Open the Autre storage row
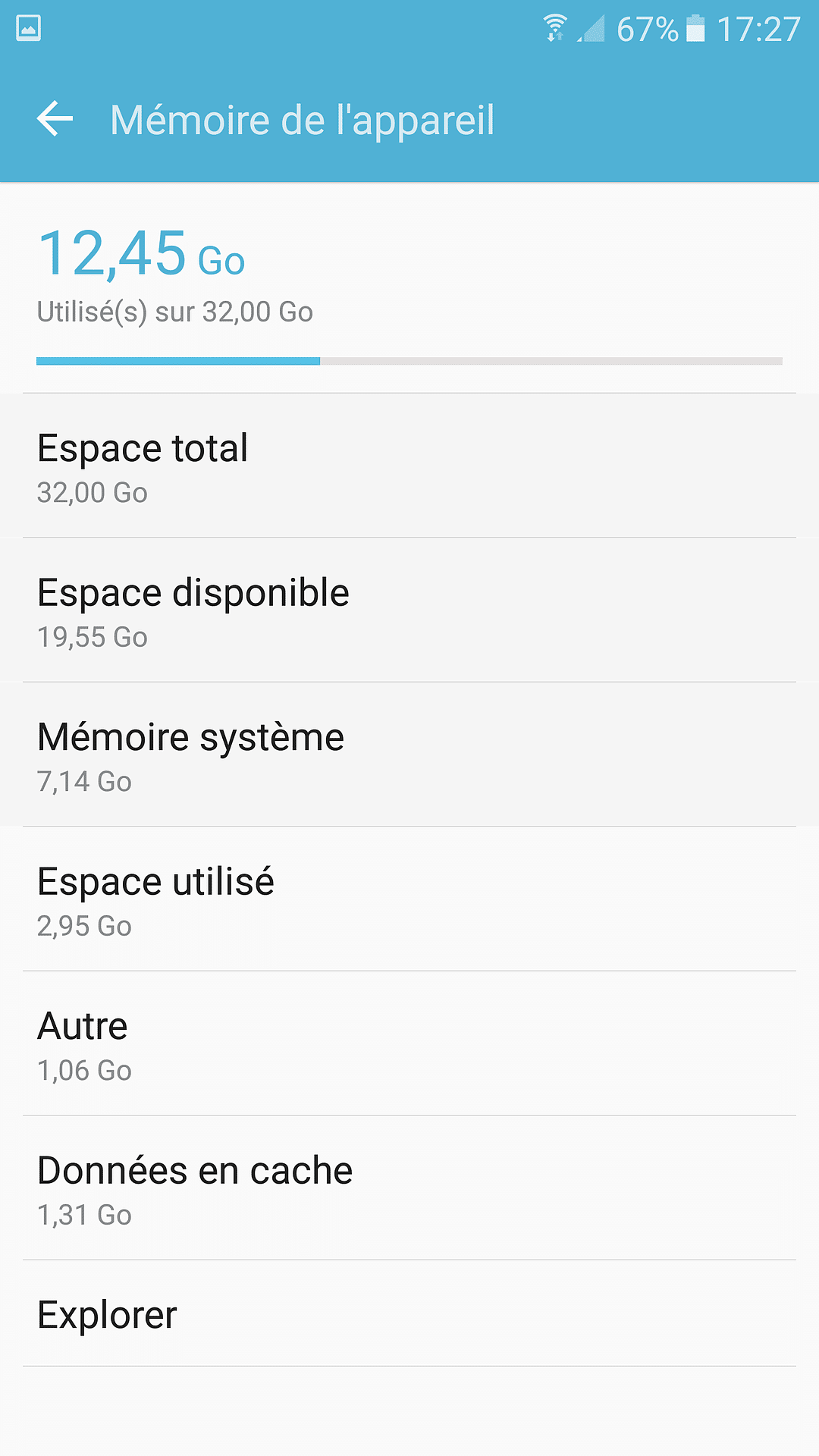 point(409,1044)
